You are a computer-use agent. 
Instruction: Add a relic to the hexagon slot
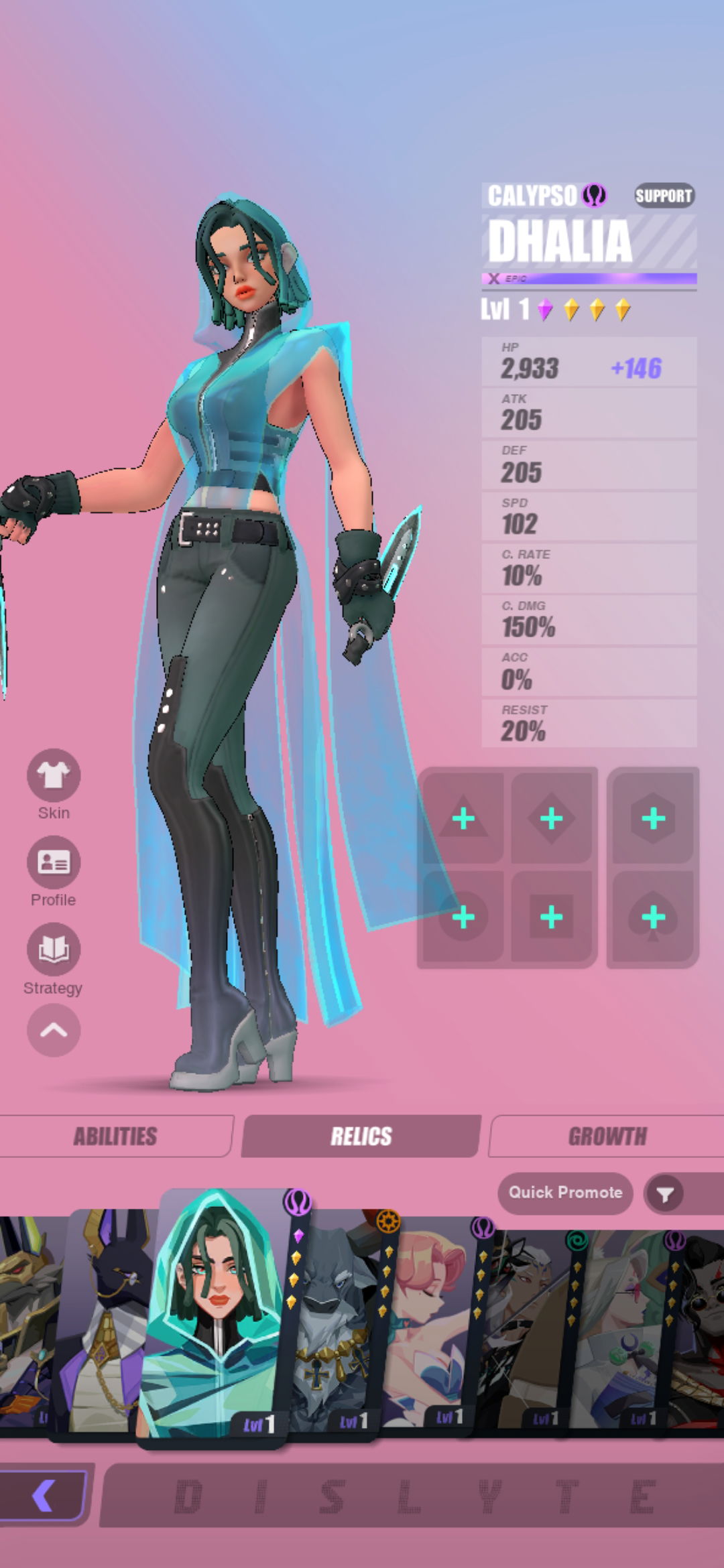point(653,818)
